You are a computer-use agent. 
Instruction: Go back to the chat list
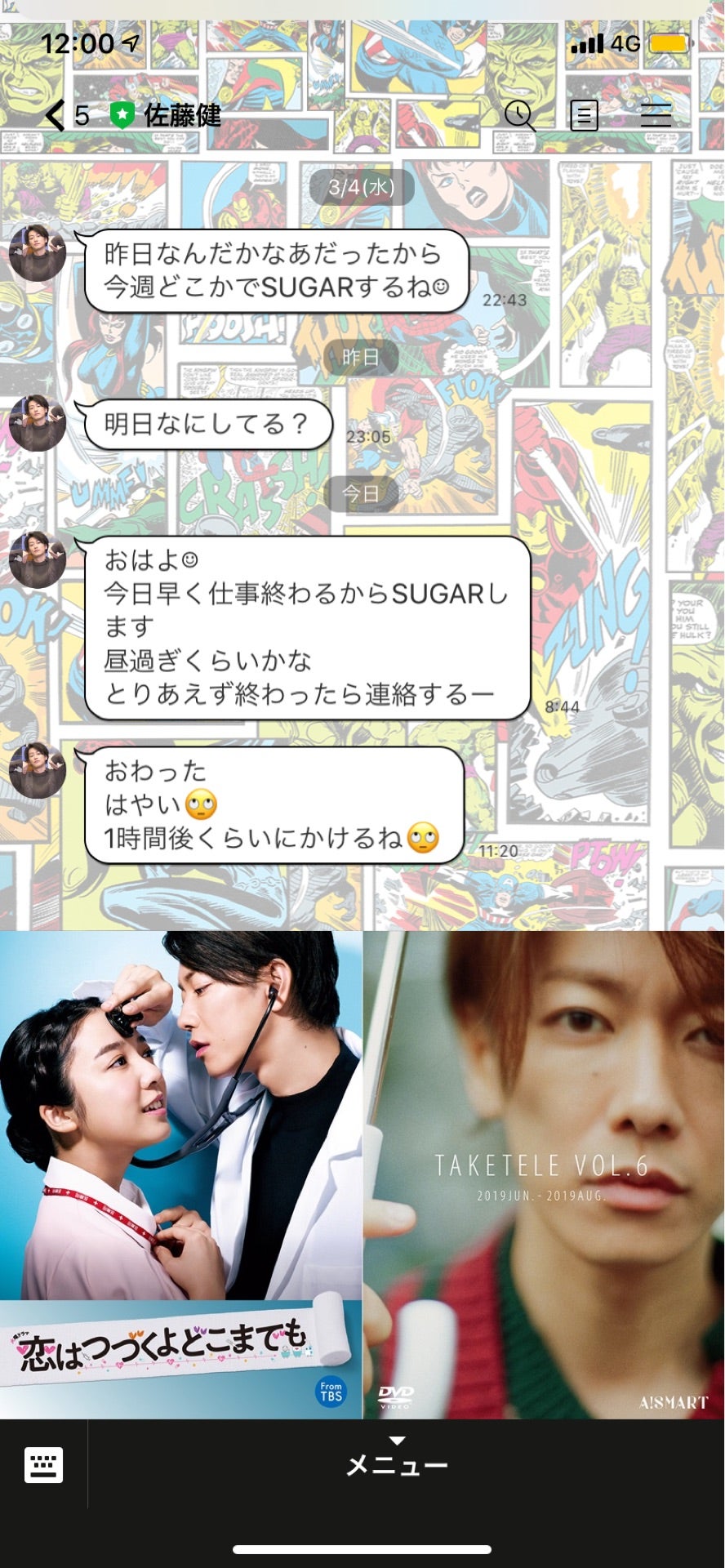56,115
